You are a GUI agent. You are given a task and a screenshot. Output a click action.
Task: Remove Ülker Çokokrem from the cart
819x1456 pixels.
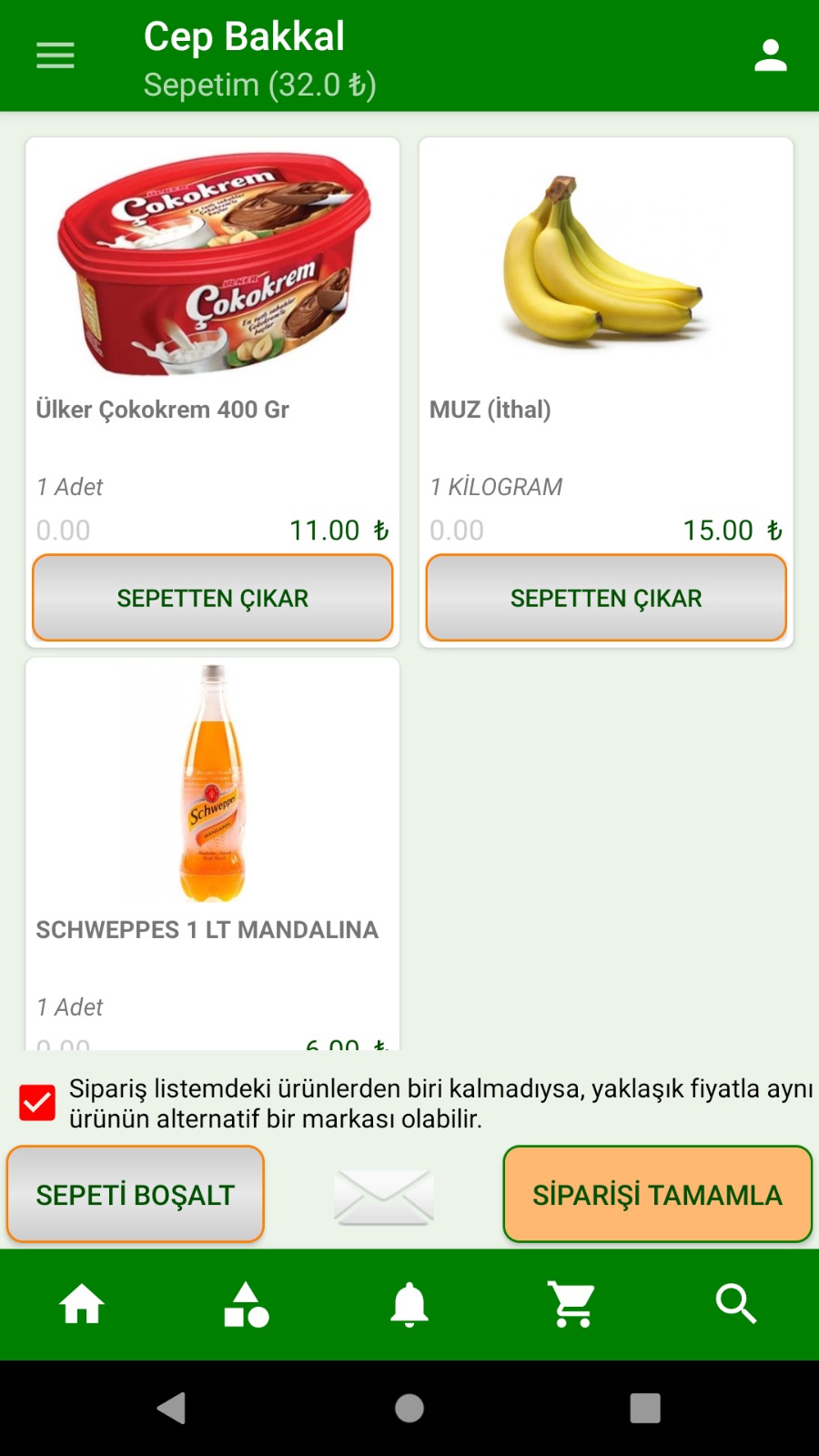213,598
